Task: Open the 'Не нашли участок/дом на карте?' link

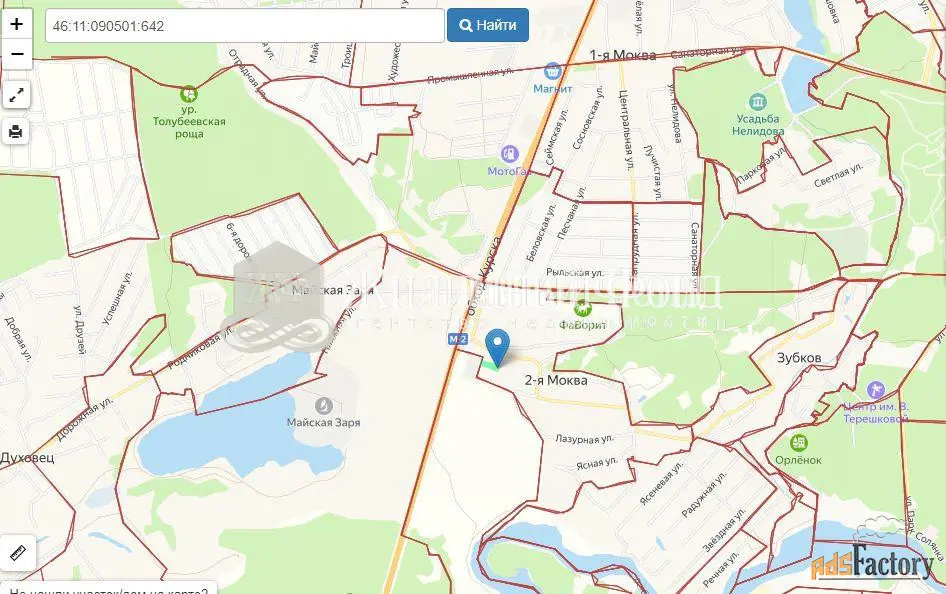Action: point(108,590)
